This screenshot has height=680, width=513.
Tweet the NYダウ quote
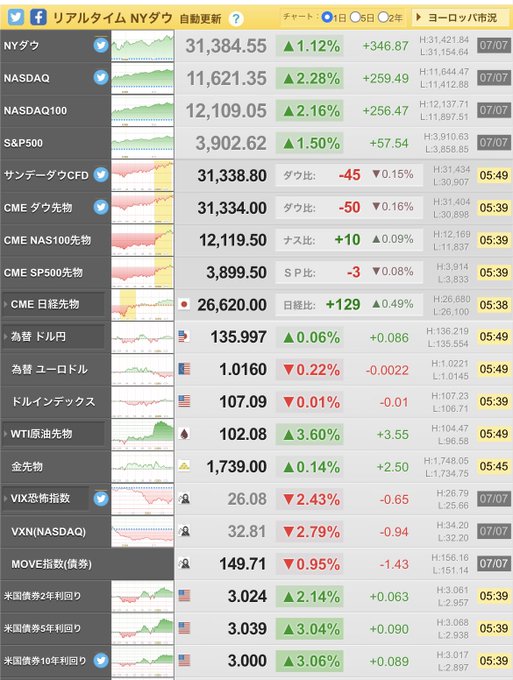(101, 45)
